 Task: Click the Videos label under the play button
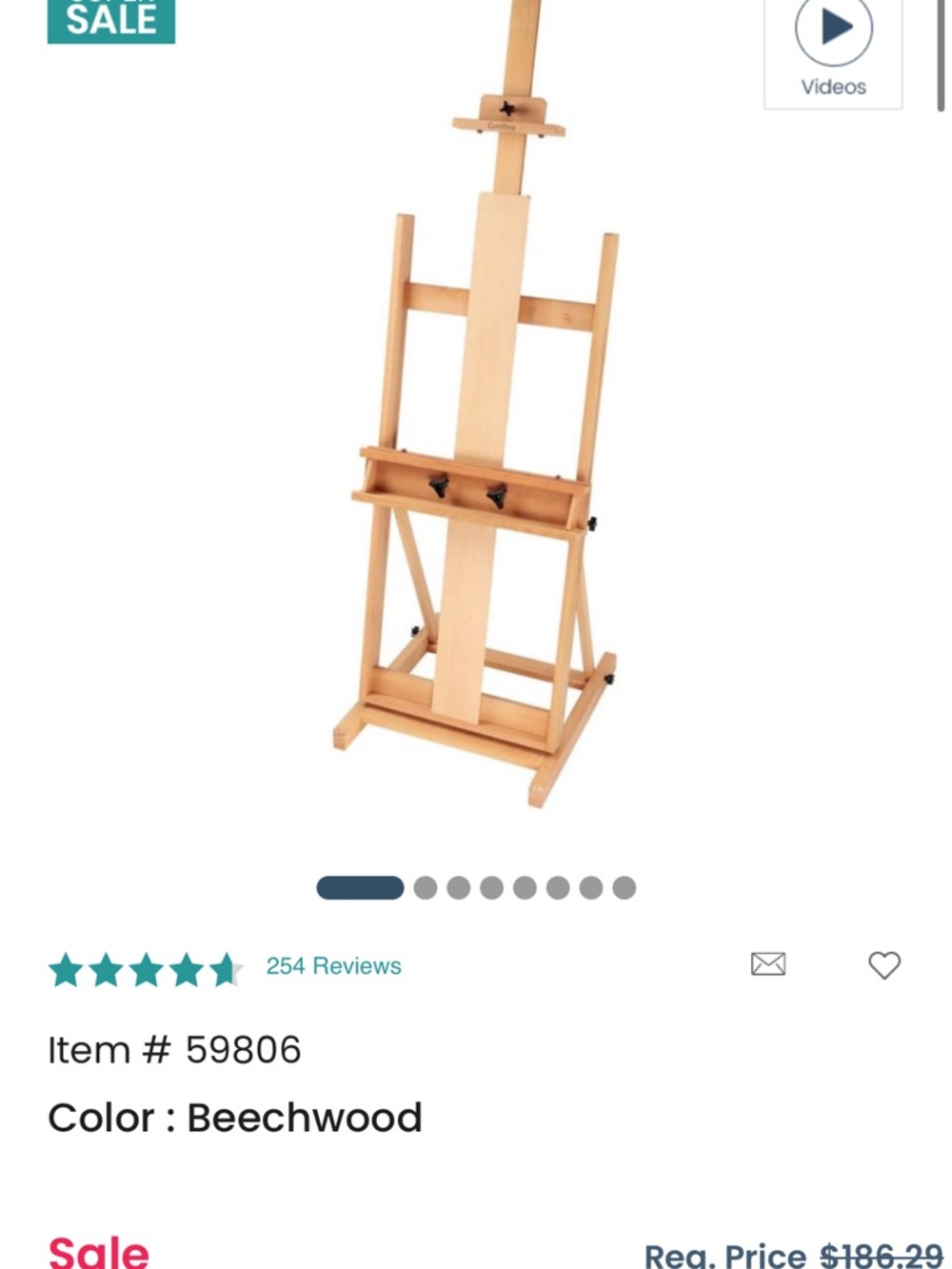coord(833,86)
